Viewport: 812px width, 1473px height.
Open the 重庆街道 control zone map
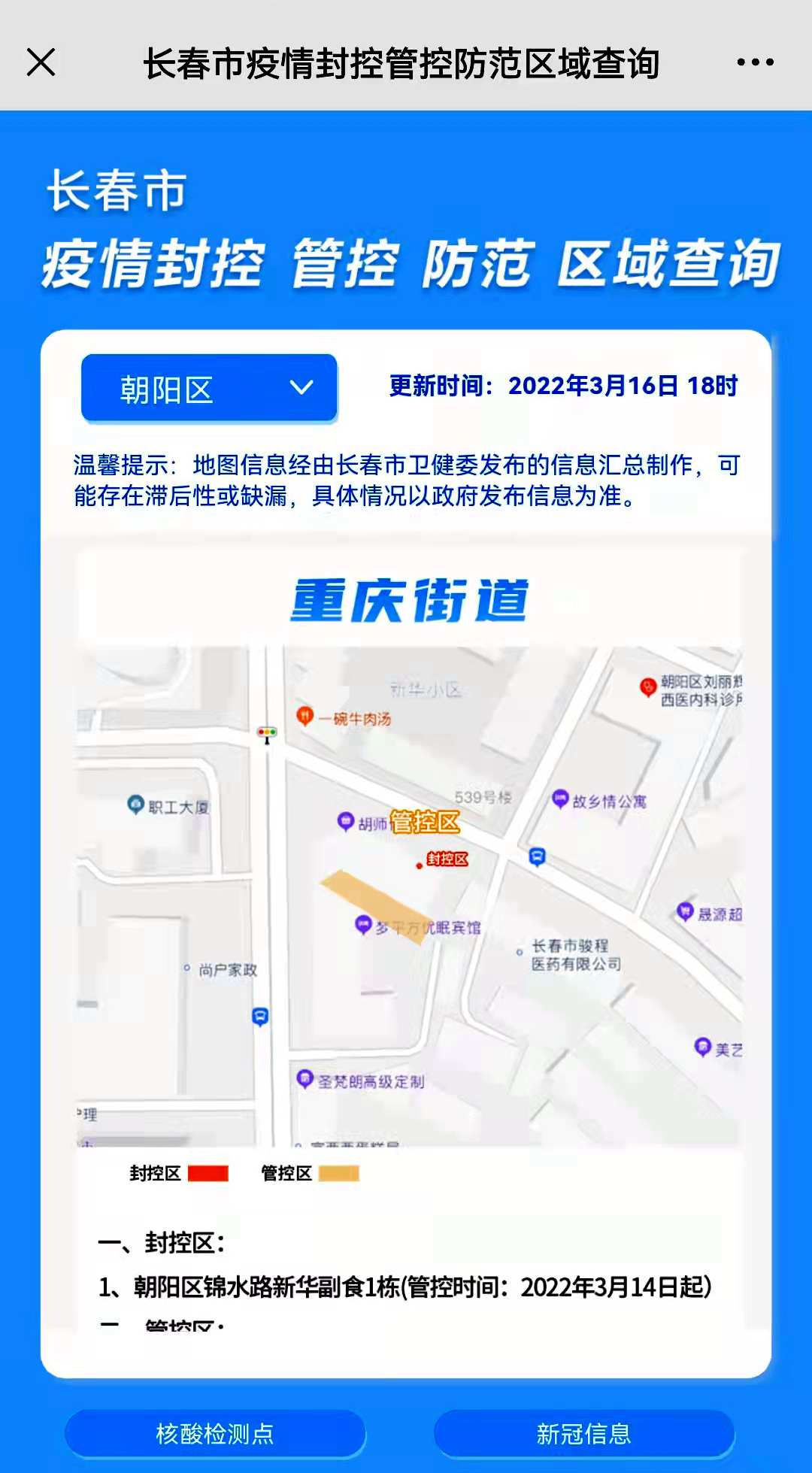[x=409, y=895]
